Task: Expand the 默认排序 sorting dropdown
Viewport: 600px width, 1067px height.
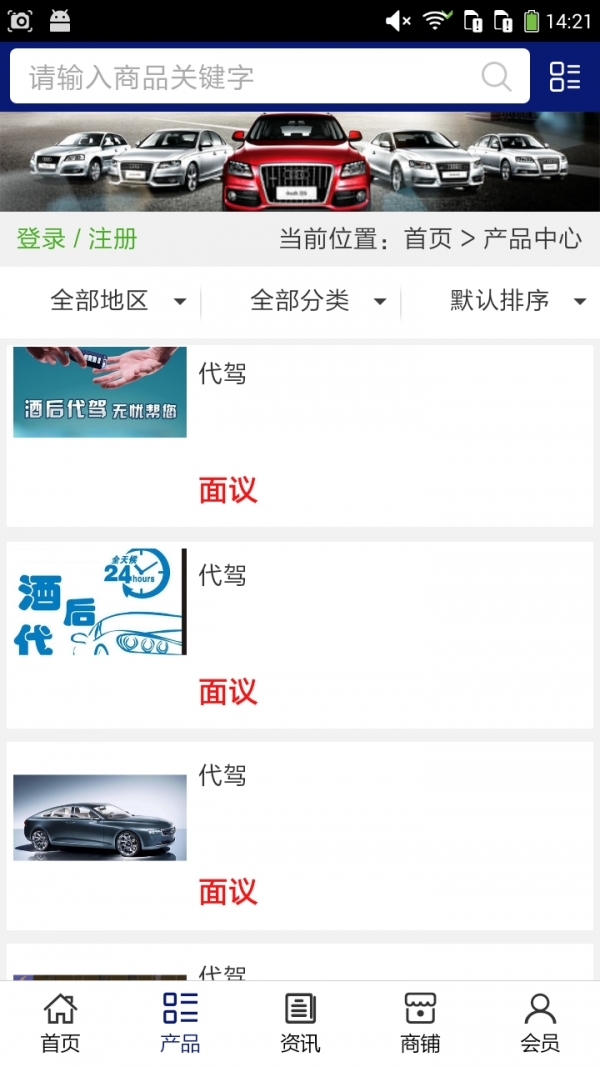Action: [x=517, y=300]
